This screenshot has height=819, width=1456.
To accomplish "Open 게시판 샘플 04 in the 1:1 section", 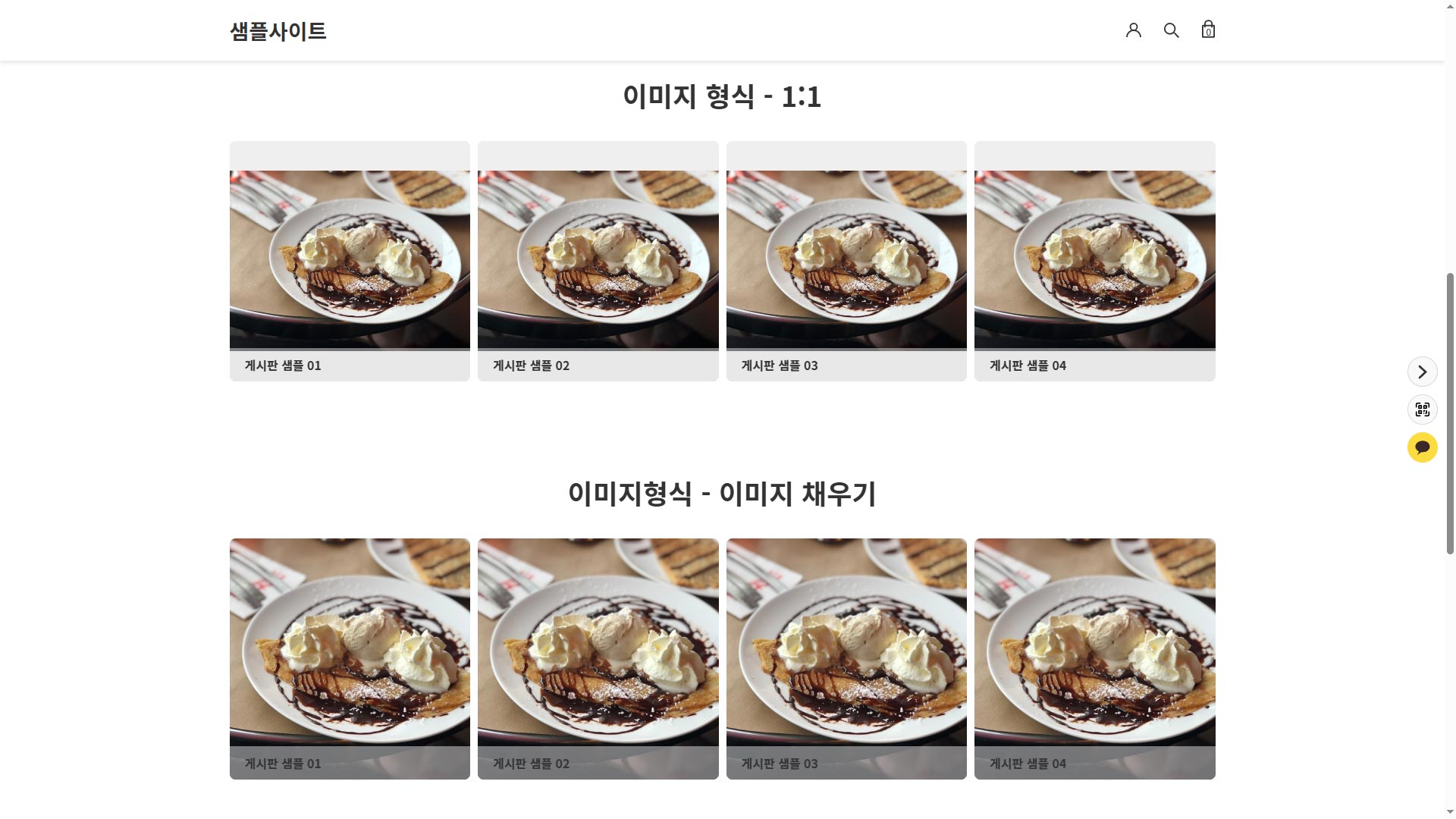I will click(1094, 261).
